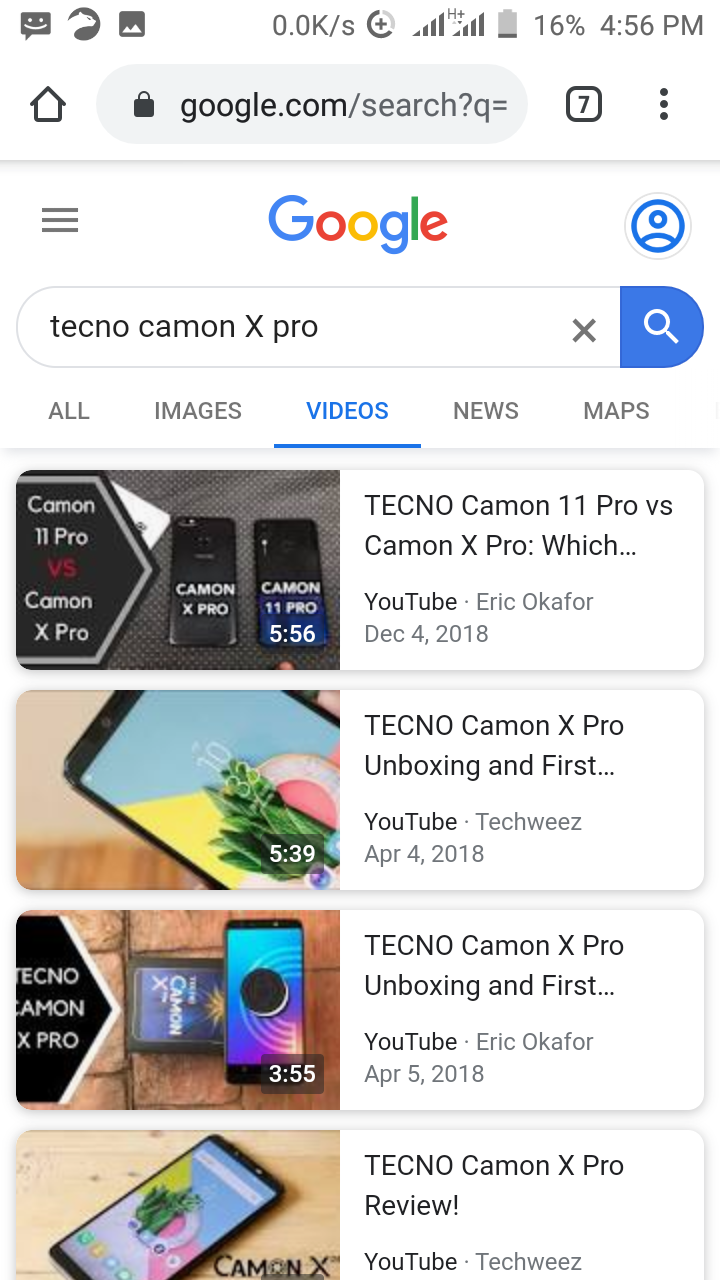
Task: Go to the browser home page
Action: tap(48, 105)
